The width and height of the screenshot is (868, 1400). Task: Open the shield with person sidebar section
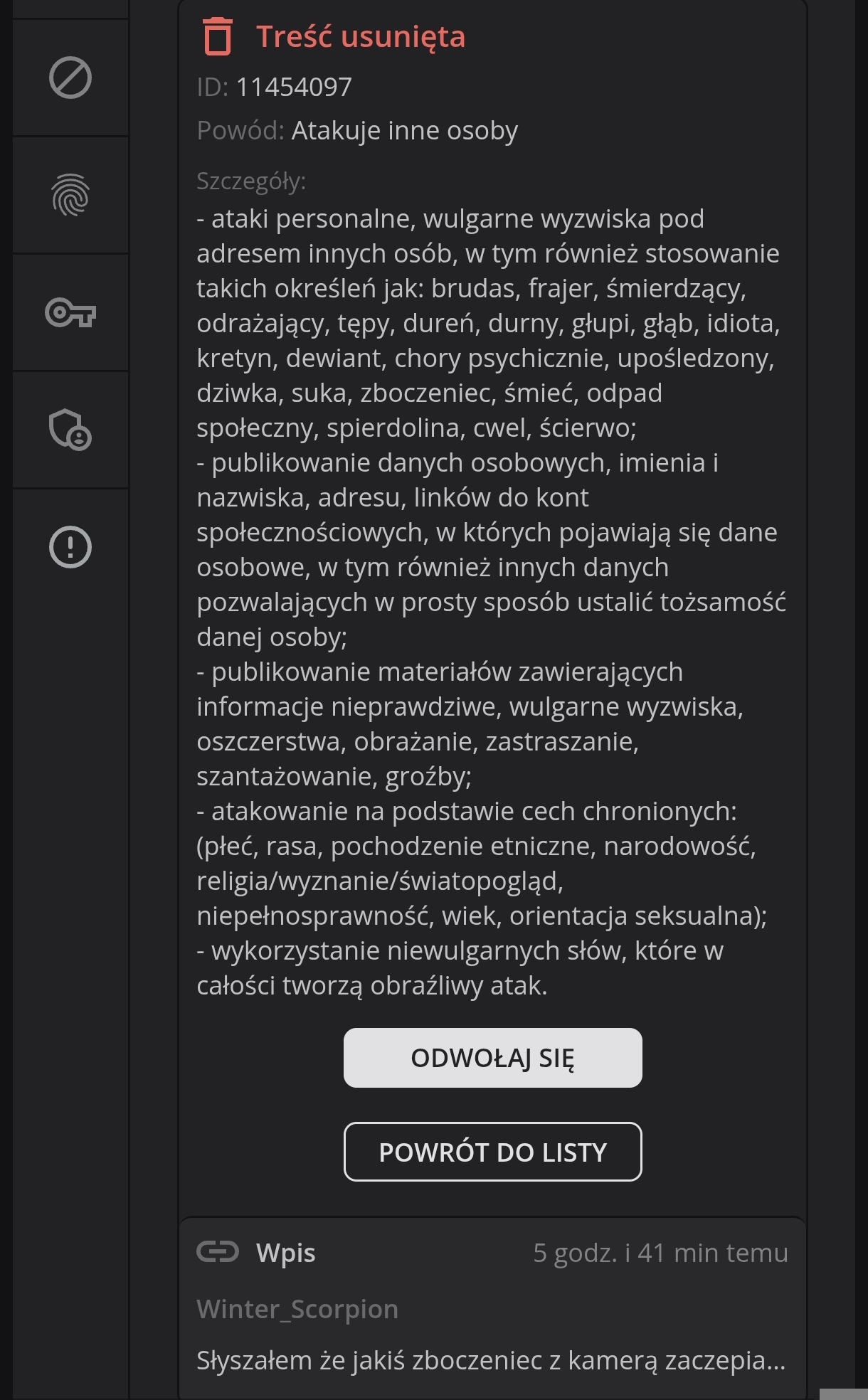[70, 430]
